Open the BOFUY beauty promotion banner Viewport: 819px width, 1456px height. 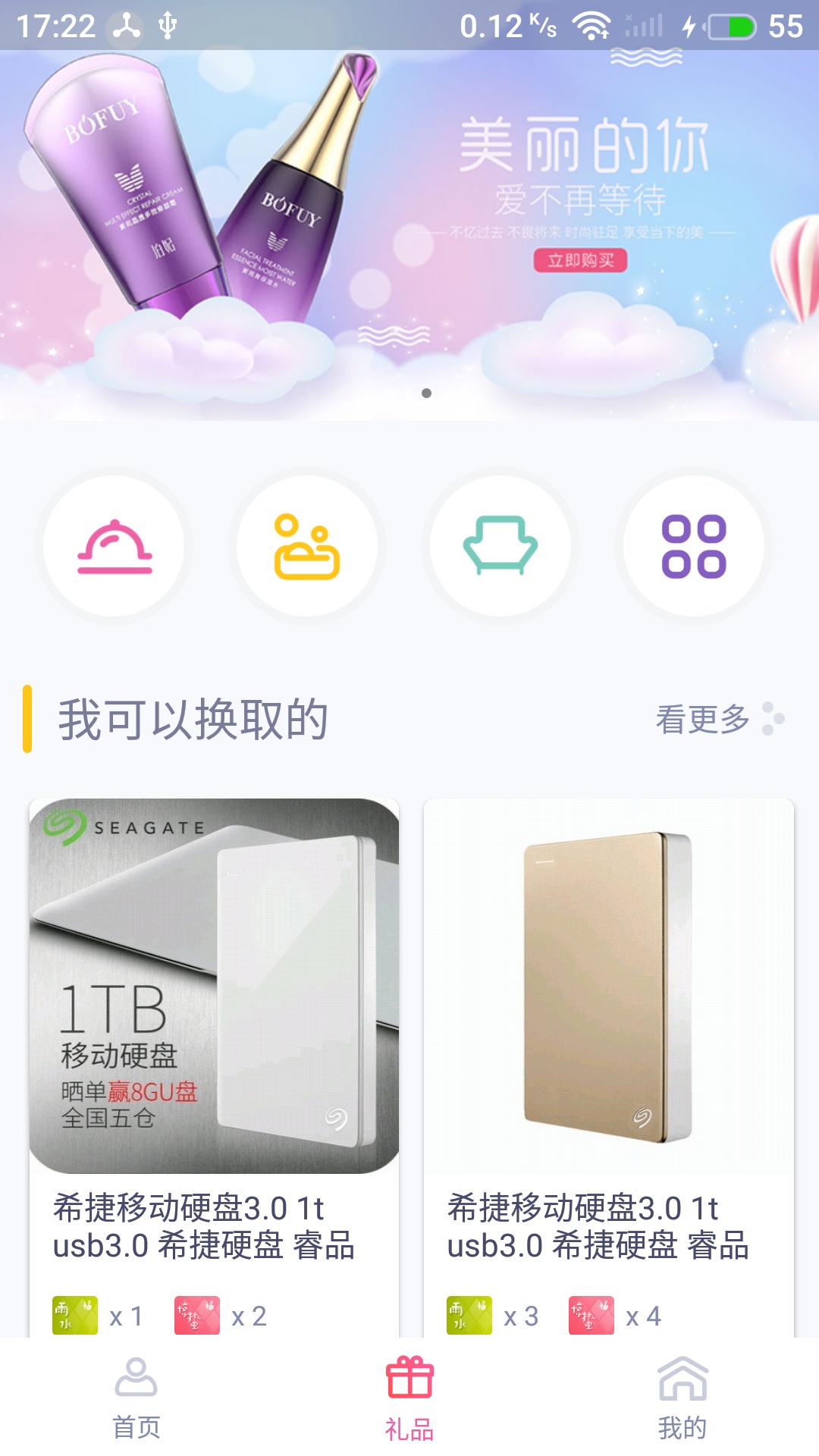pos(409,235)
